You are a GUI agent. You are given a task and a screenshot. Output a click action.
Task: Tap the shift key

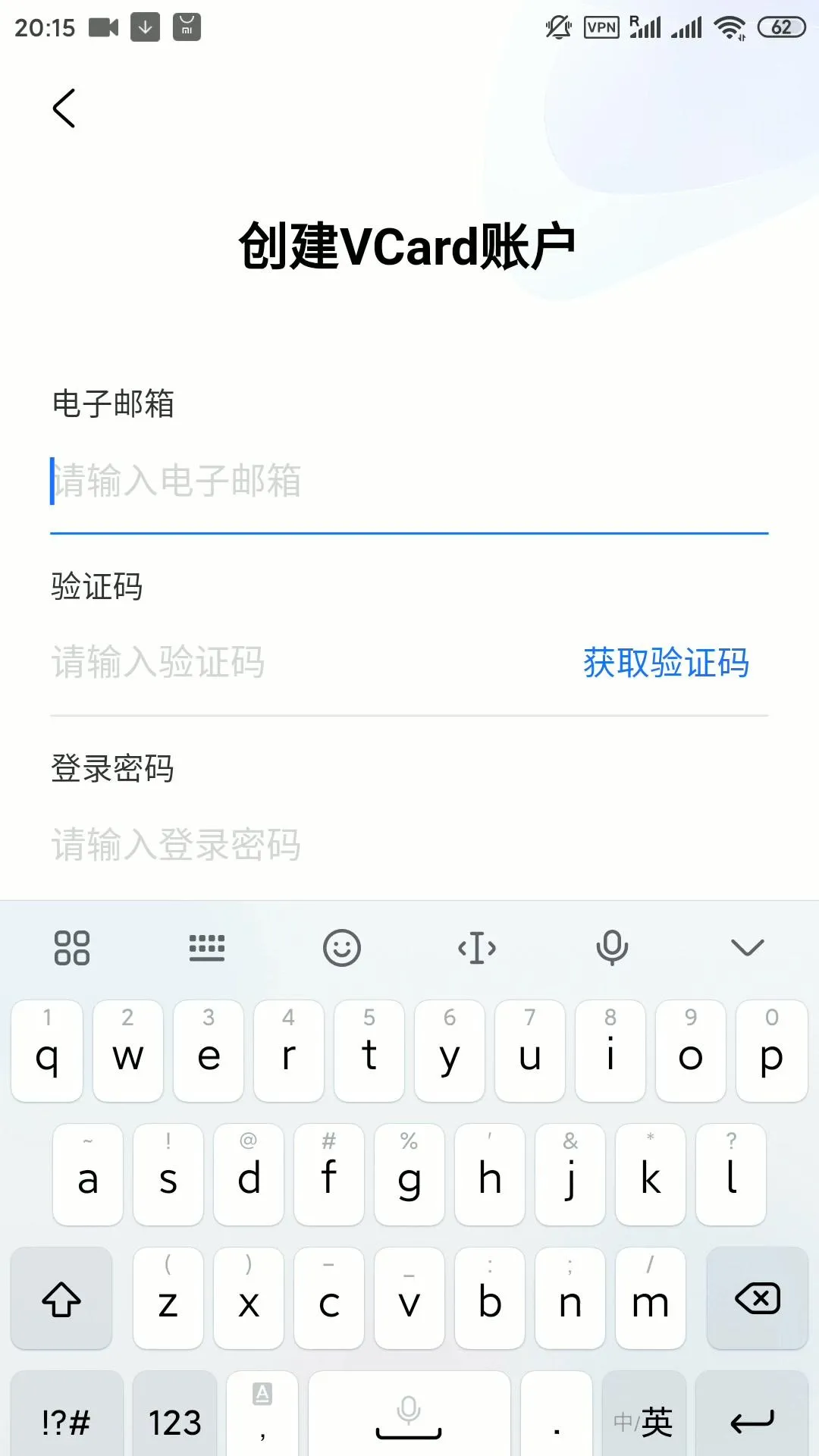(61, 1298)
